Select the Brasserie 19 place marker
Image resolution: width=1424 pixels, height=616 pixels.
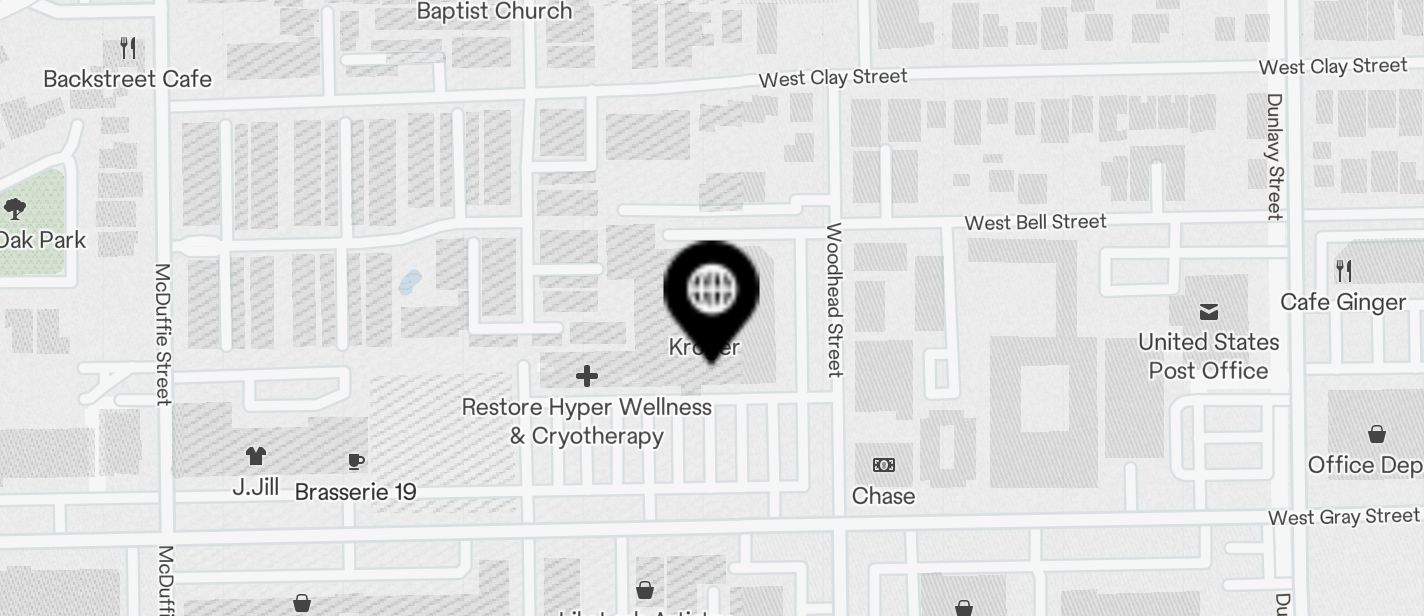tap(356, 461)
